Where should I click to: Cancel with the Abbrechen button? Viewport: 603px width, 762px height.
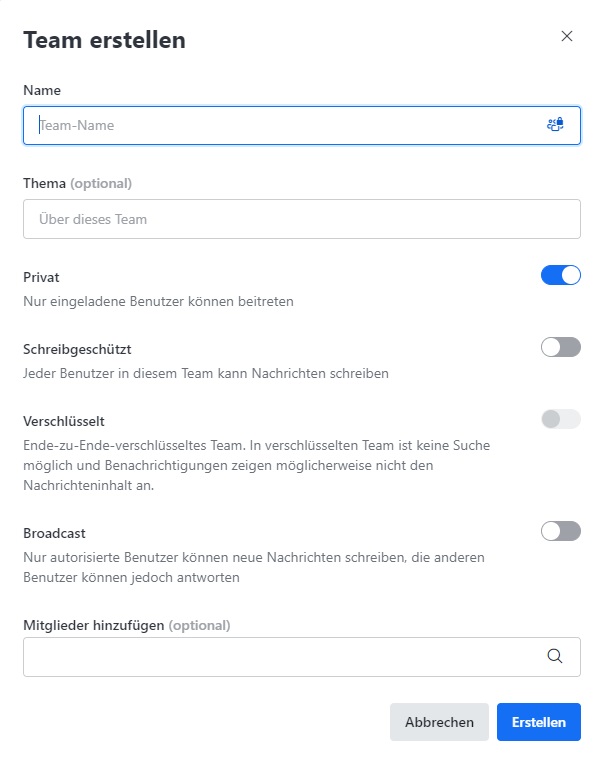(439, 722)
